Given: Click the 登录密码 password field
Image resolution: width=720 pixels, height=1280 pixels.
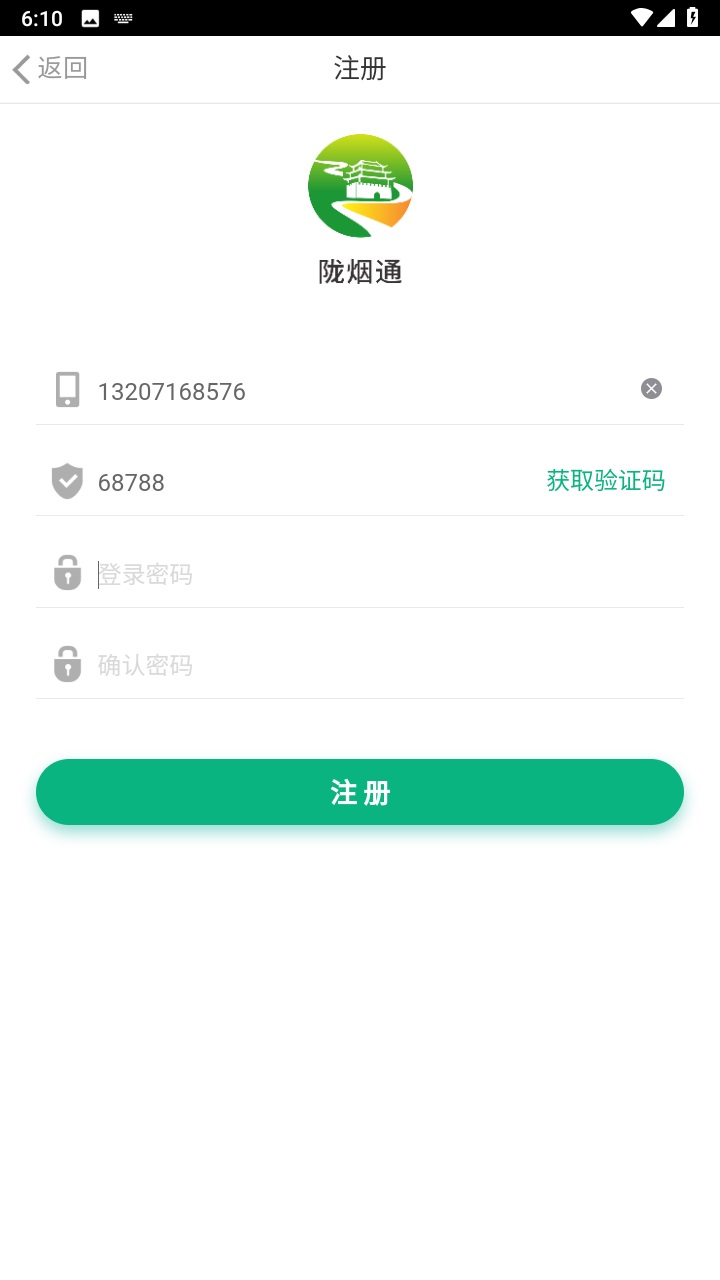Looking at the screenshot, I should pyautogui.click(x=300, y=573).
